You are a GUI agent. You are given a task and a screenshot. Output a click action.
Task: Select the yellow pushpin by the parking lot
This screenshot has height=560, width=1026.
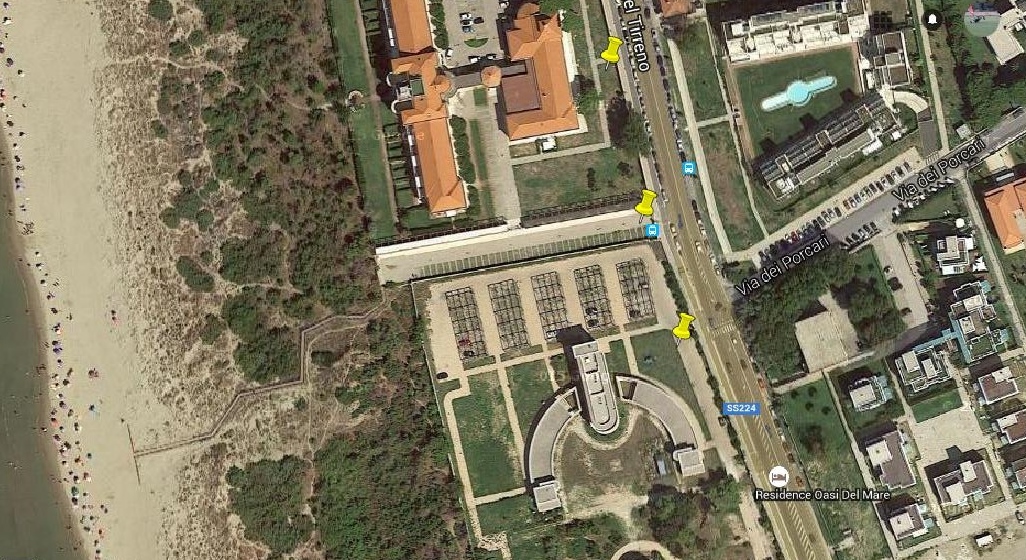pyautogui.click(x=685, y=326)
